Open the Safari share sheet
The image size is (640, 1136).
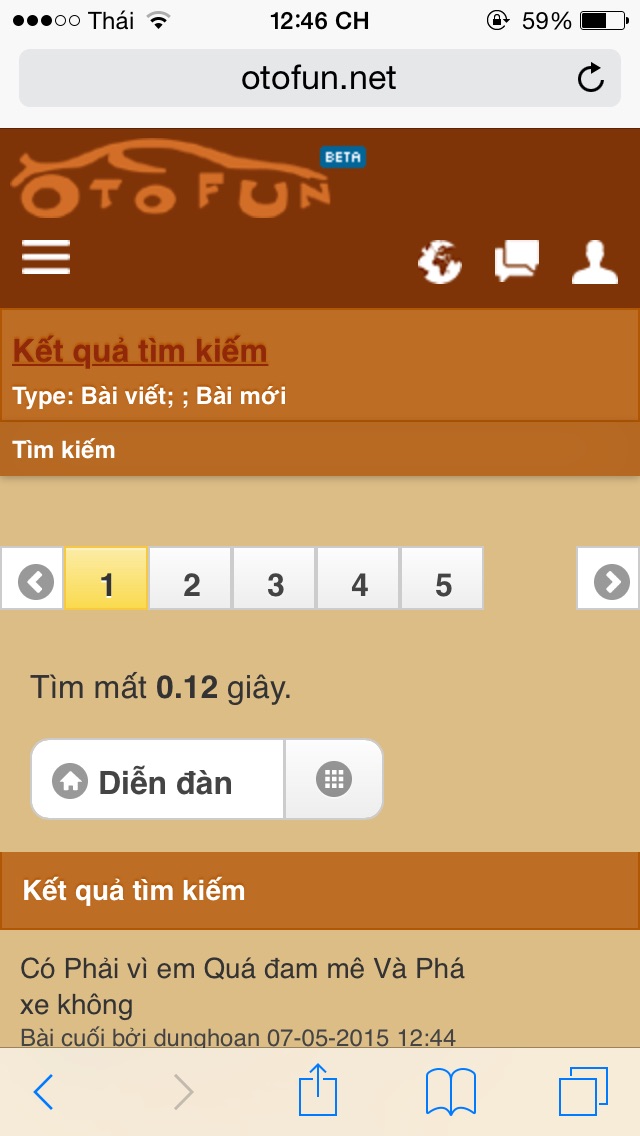point(318,1089)
